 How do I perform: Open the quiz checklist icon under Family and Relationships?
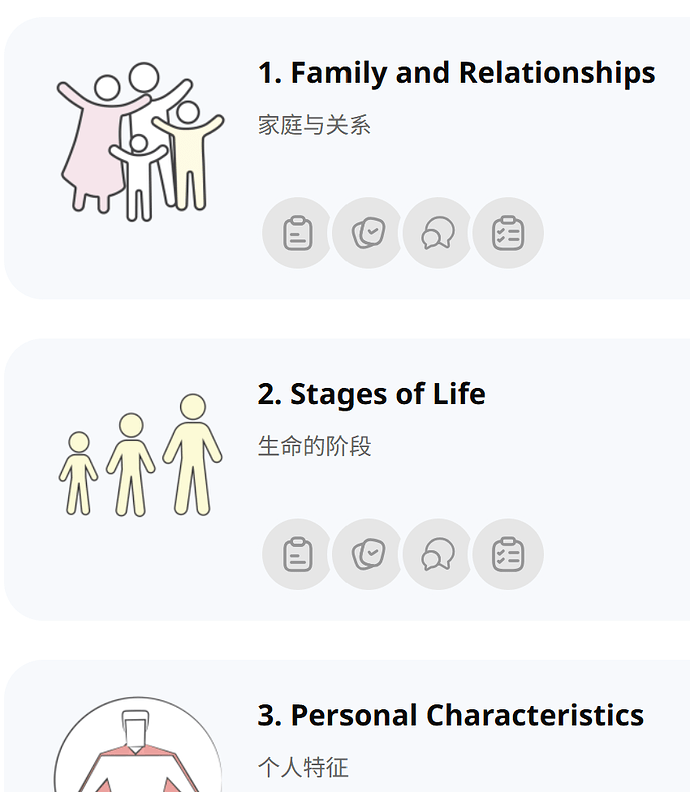(x=508, y=233)
